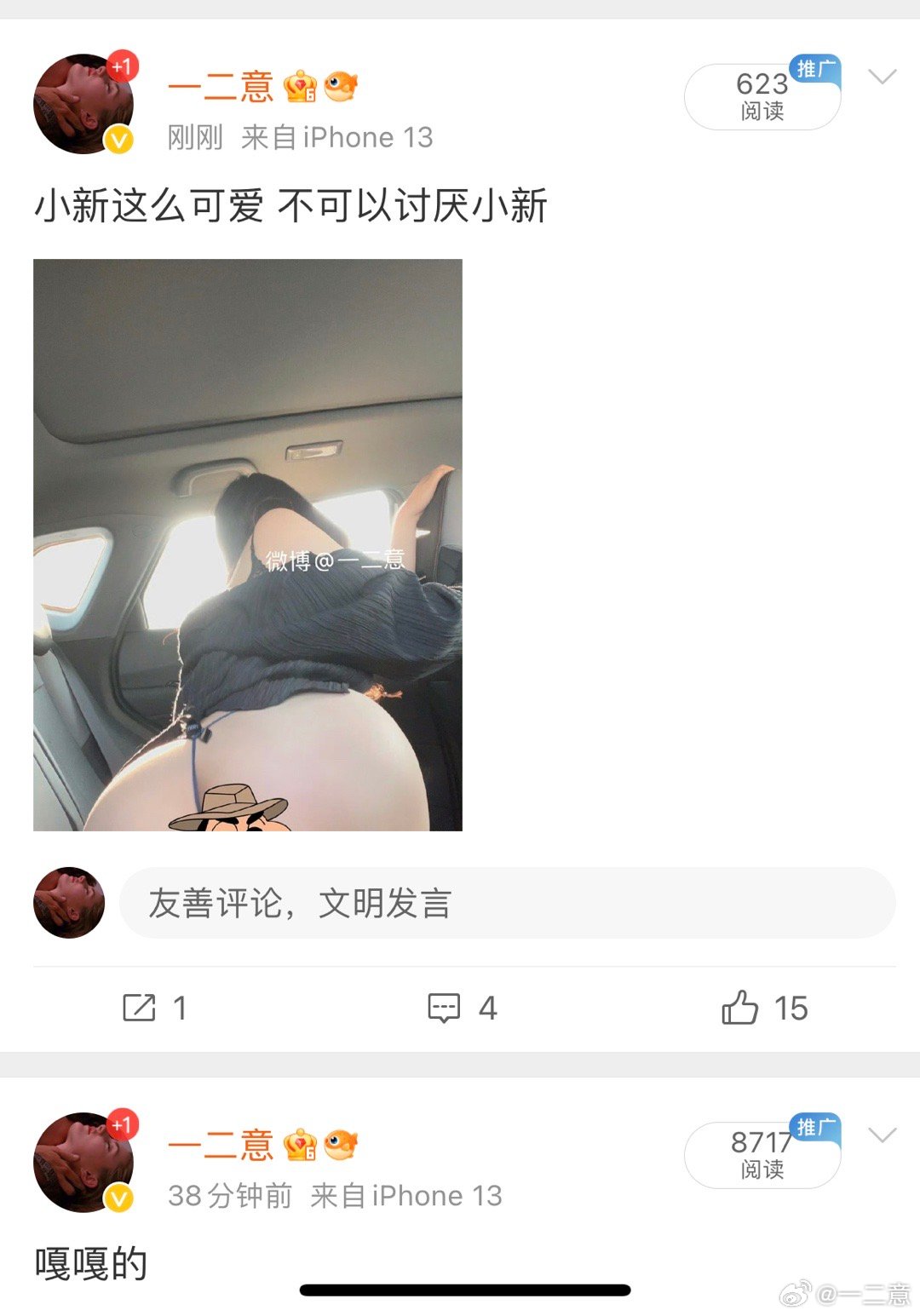Tap the 8717 阅读 promote button

click(x=762, y=1155)
